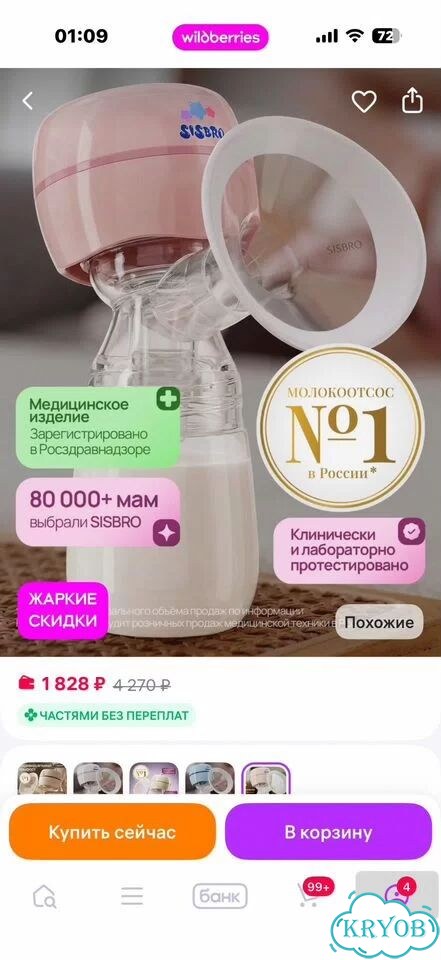Image resolution: width=441 pixels, height=960 pixels.
Task: Open the Похожие similar products button
Action: (x=379, y=623)
